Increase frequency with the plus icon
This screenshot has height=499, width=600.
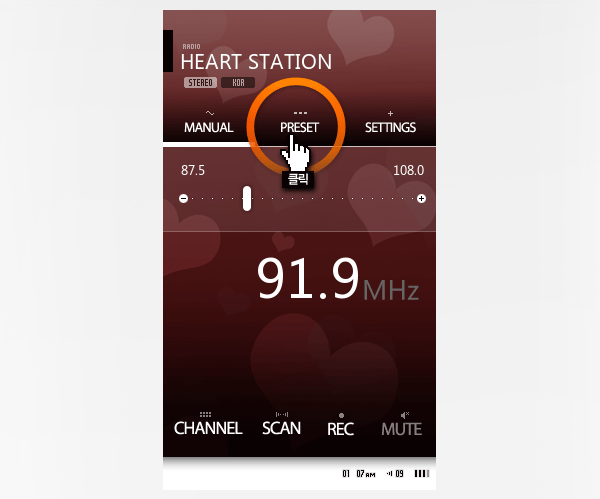(421, 199)
